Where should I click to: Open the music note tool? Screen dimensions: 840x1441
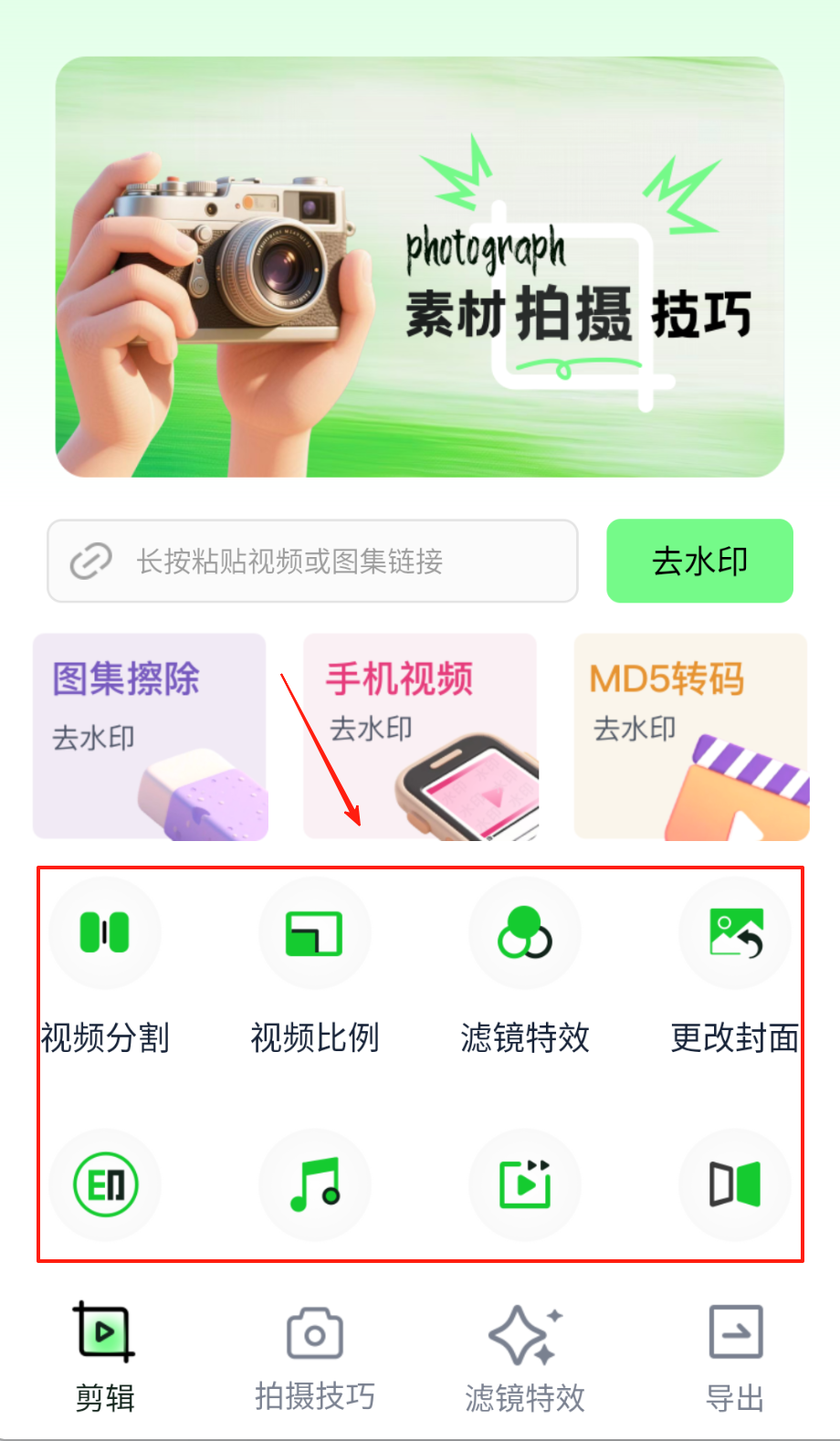pos(315,1184)
